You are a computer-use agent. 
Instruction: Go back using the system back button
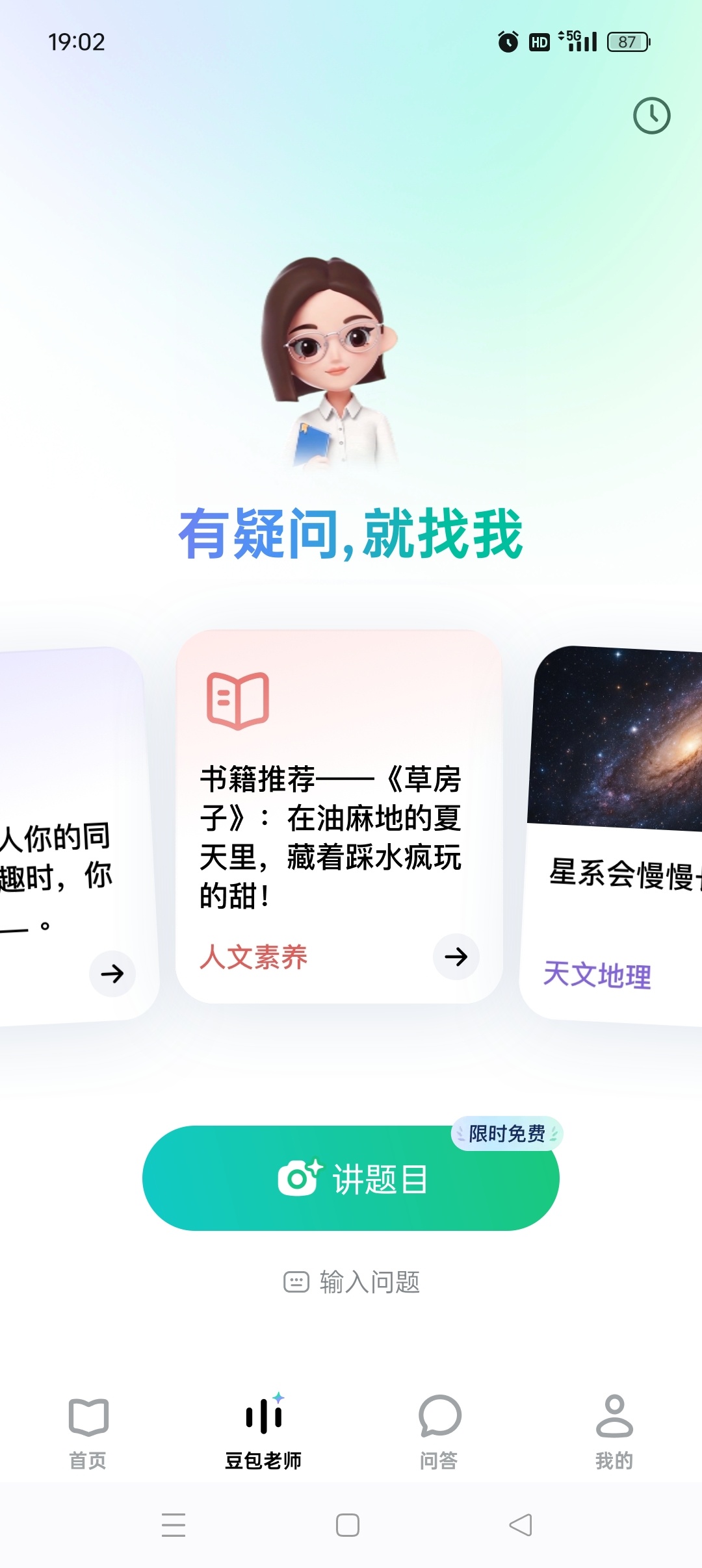(521, 1525)
